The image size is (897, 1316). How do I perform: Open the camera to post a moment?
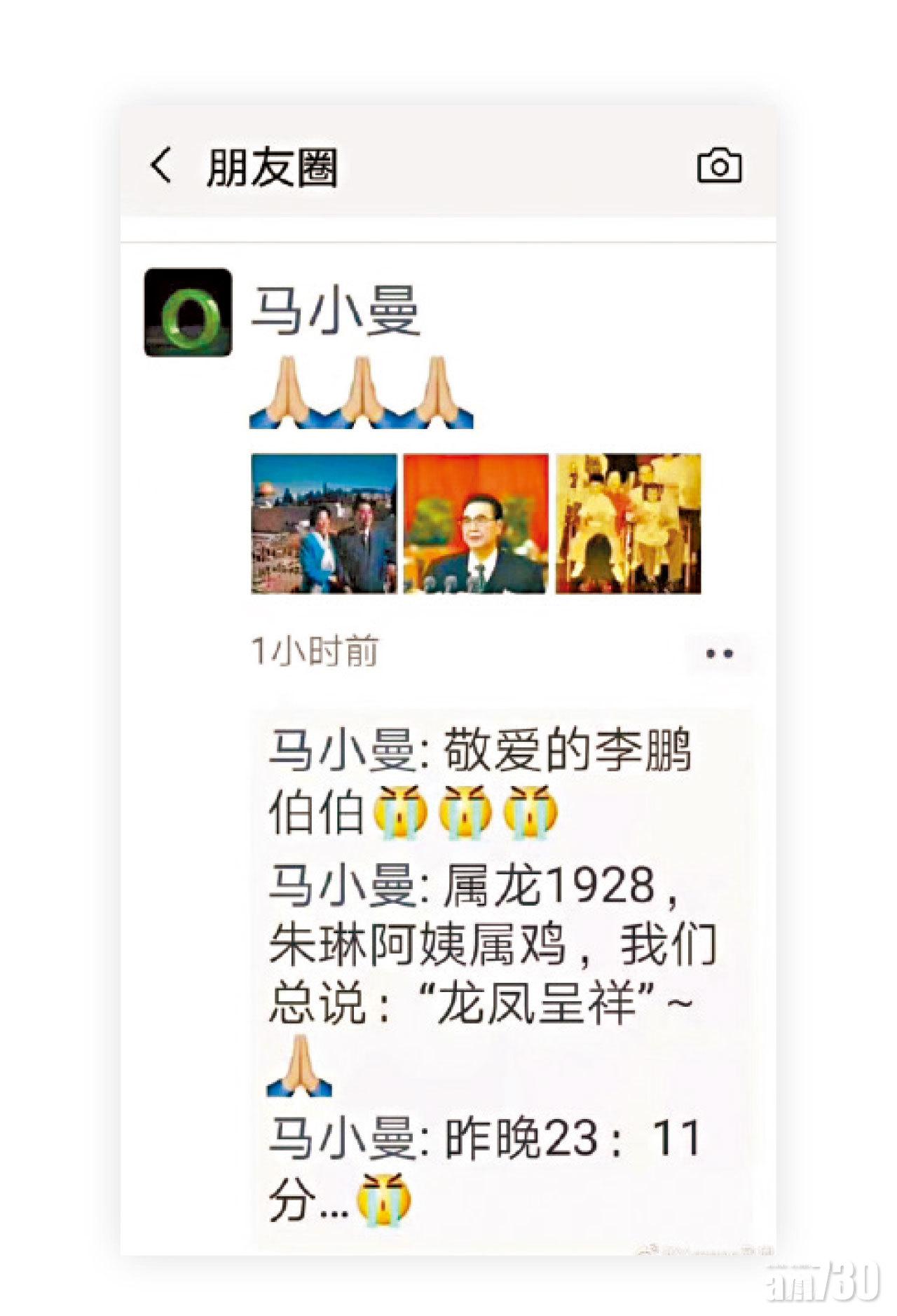tap(719, 166)
